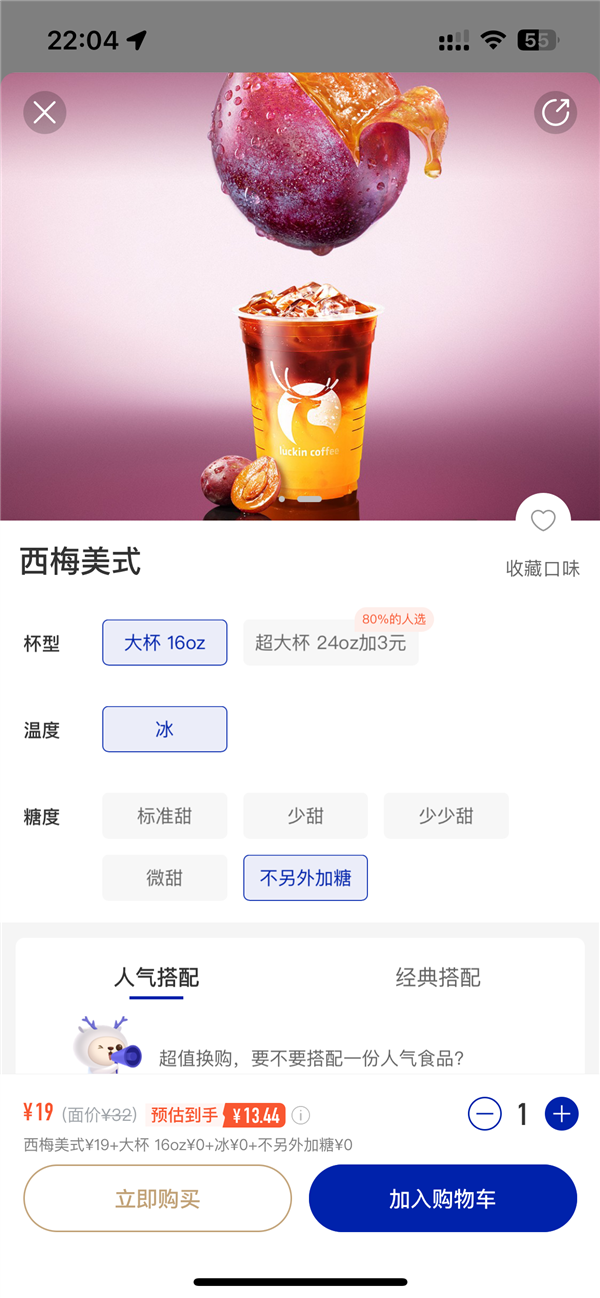600x1298 pixels.
Task: Select 冰 temperature option
Action: tap(165, 729)
